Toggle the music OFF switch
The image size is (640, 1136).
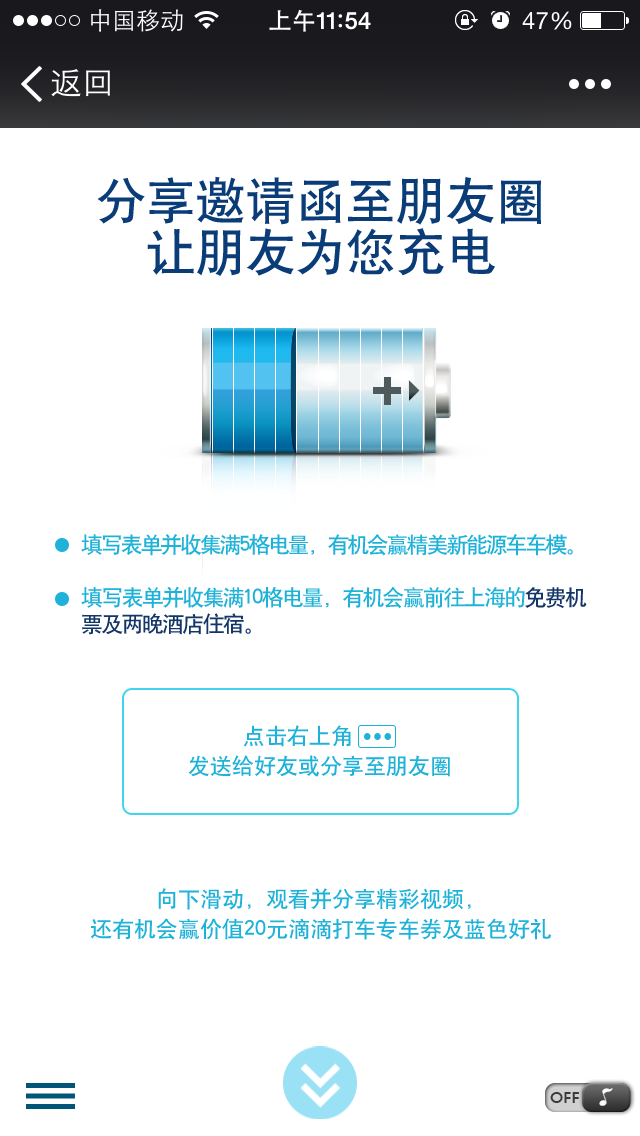point(588,1096)
